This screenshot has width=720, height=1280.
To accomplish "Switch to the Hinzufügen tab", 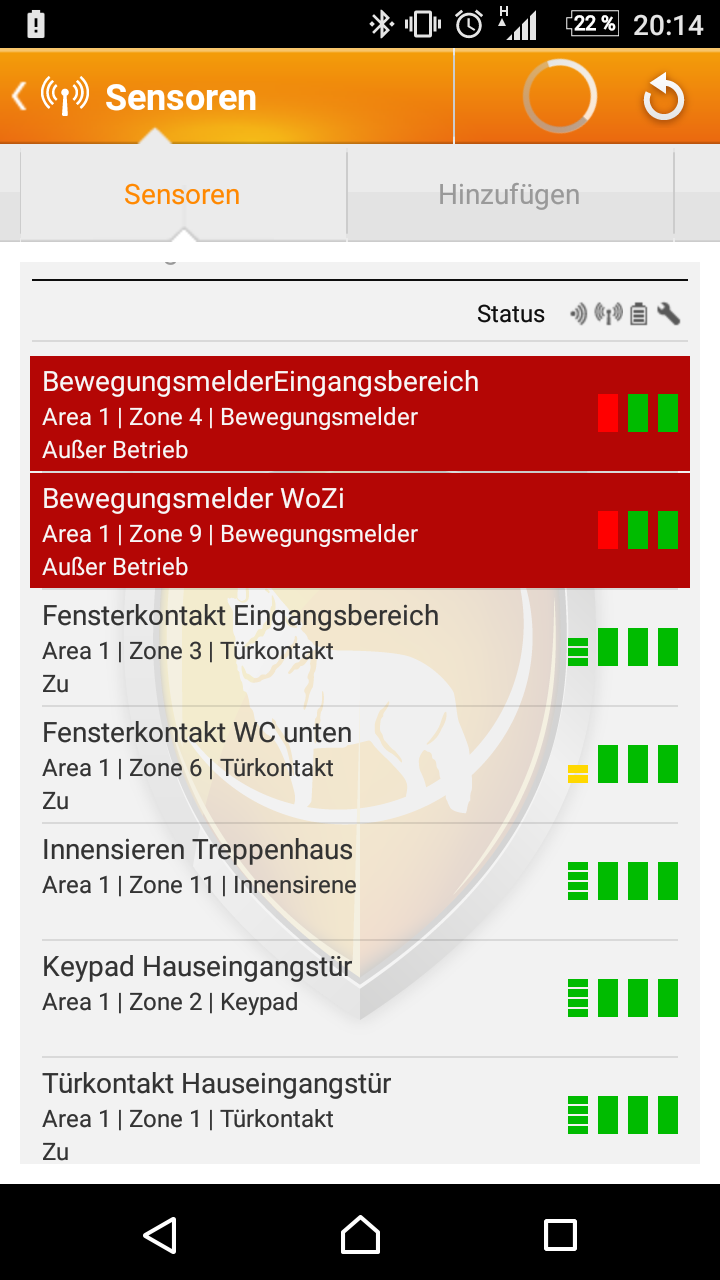I will pos(509,194).
